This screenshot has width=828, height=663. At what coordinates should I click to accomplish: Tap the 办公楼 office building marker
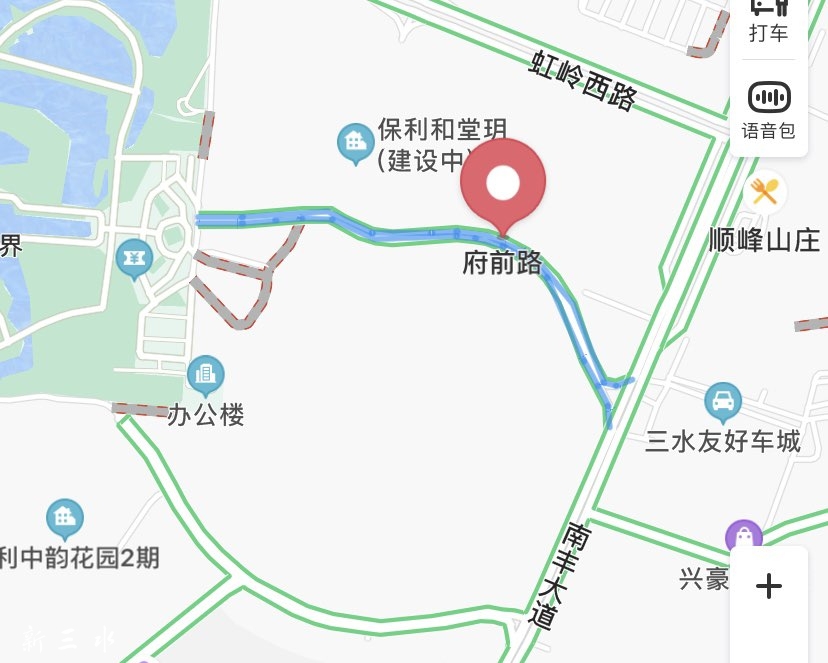pos(206,375)
